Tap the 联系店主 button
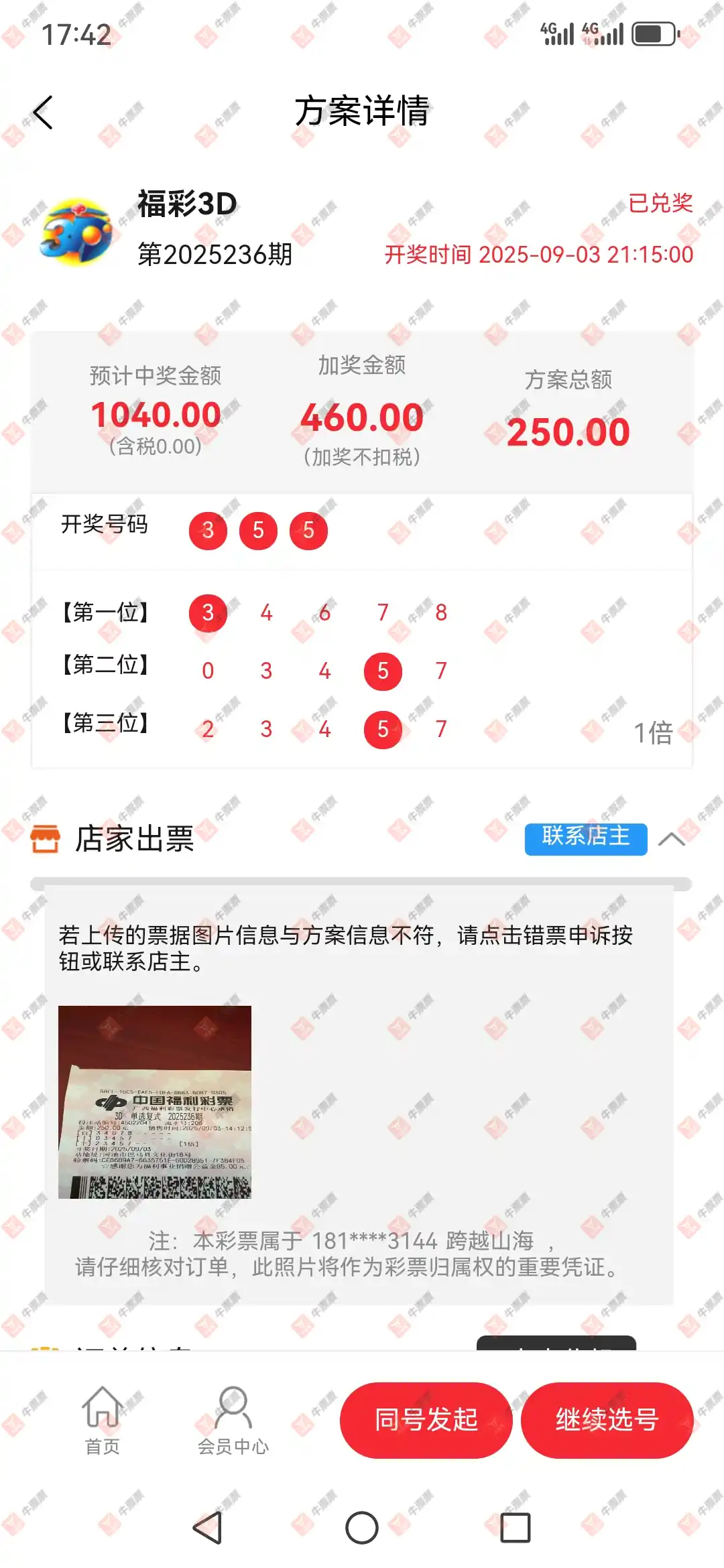The image size is (724, 1568). point(585,838)
